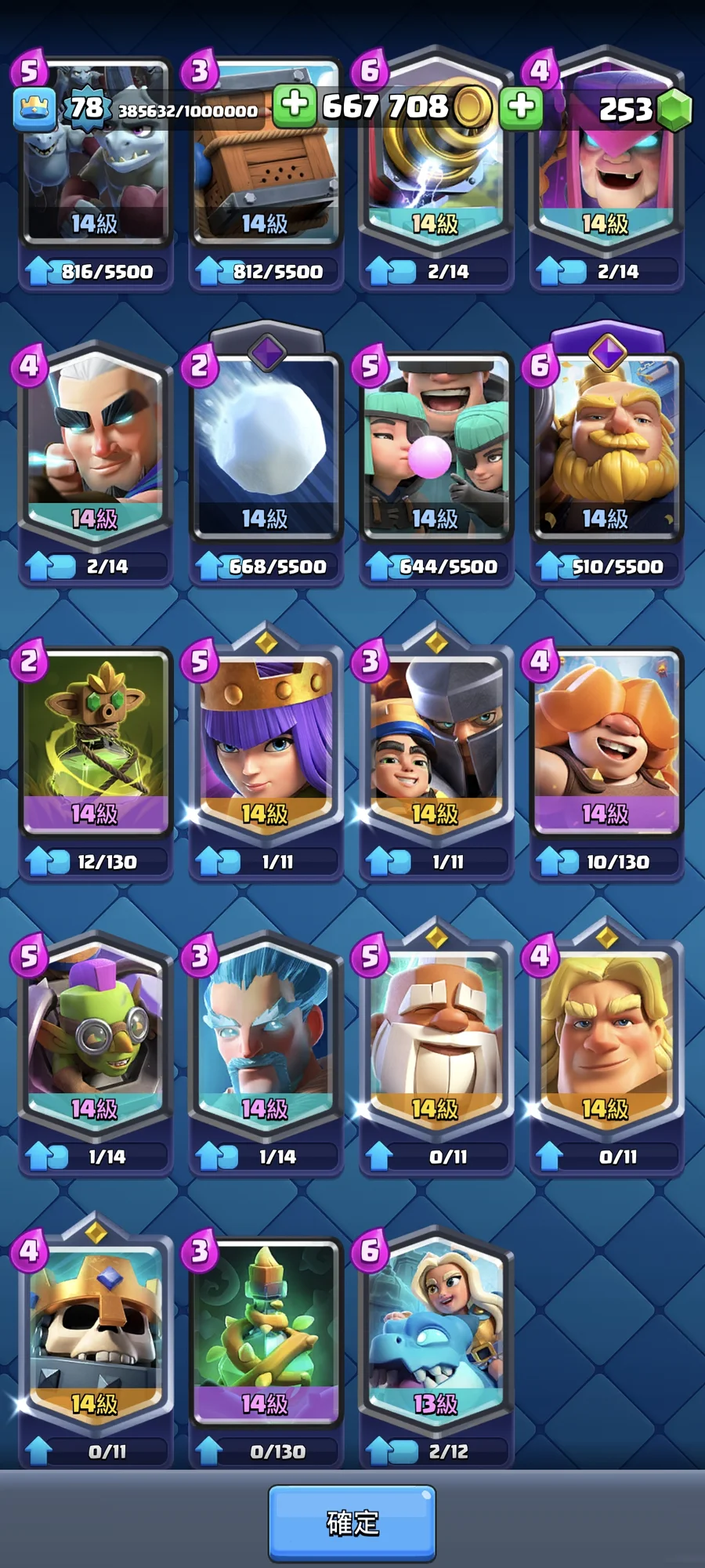Select the Ice Wizard card
This screenshot has width=705, height=1568.
coord(266,1034)
